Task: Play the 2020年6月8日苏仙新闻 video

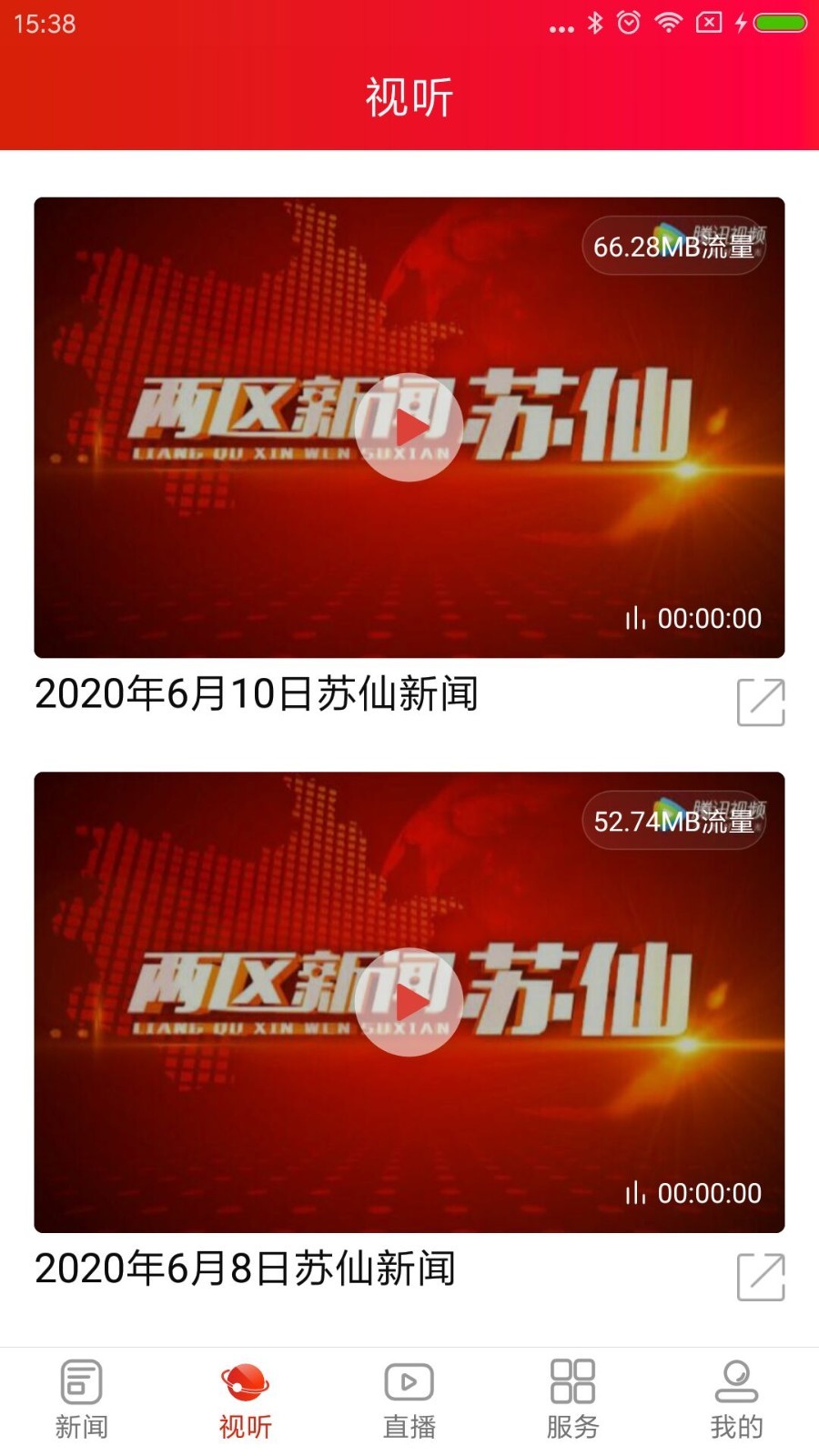Action: click(409, 1002)
